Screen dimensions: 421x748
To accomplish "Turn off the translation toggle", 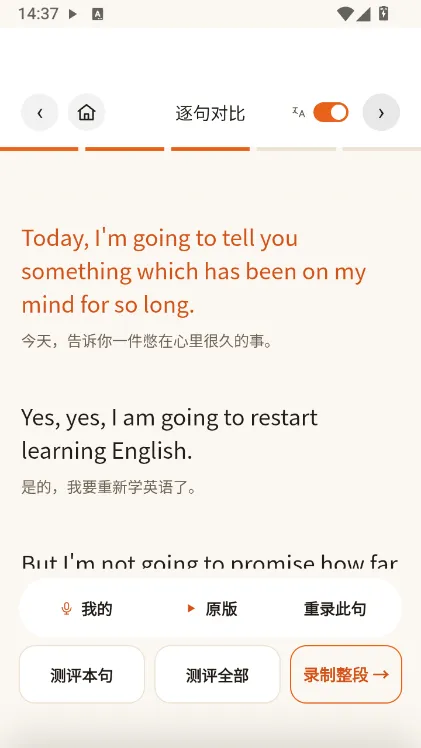I will (x=330, y=113).
